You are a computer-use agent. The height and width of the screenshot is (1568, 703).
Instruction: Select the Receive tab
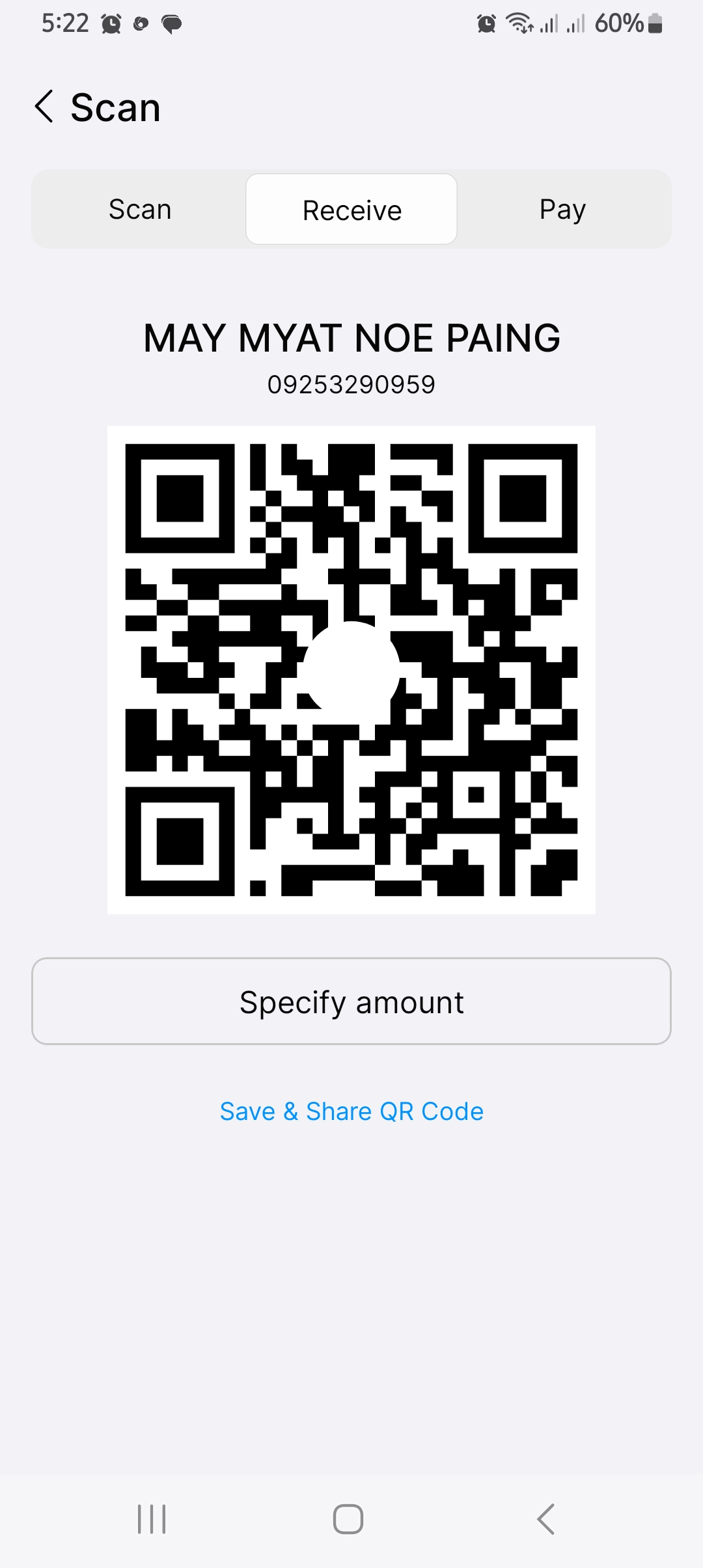point(351,210)
